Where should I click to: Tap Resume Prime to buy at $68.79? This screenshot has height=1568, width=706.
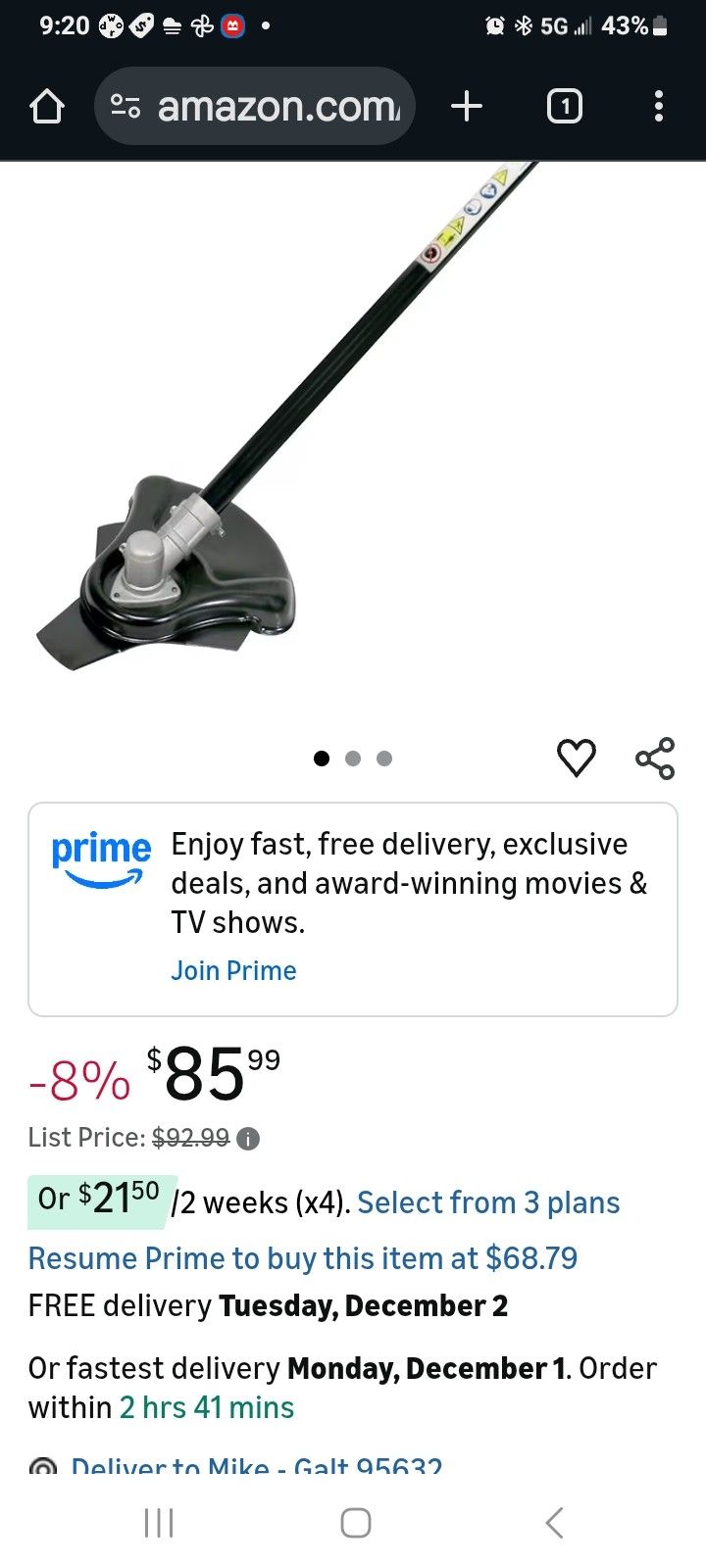click(x=304, y=1258)
